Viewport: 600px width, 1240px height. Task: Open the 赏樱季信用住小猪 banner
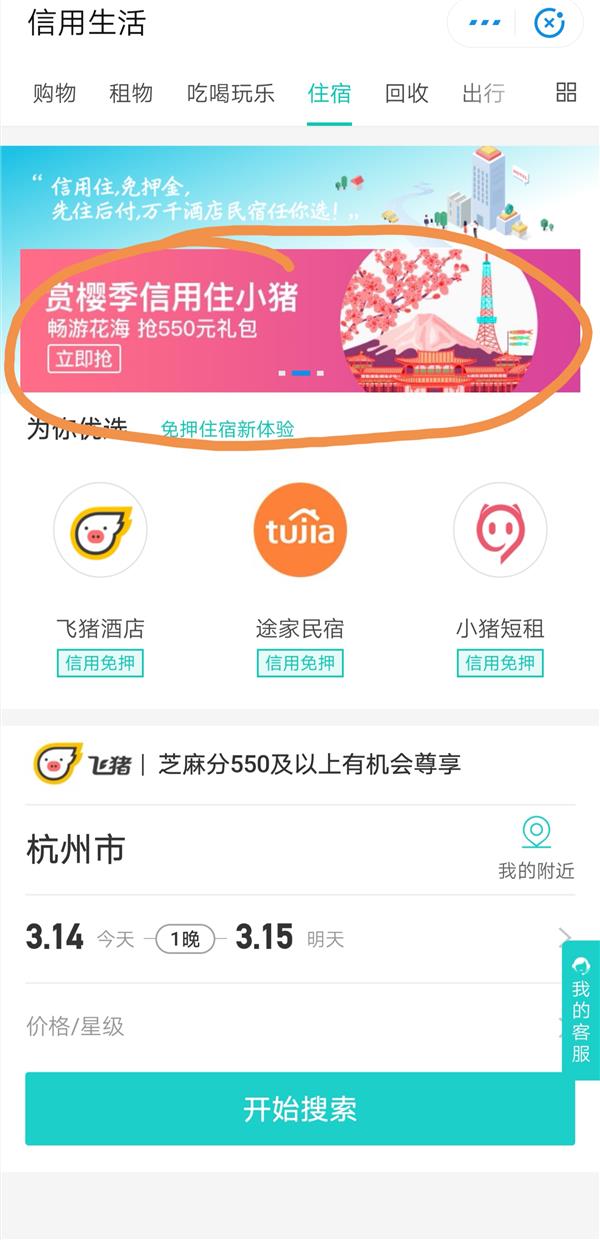tap(300, 320)
